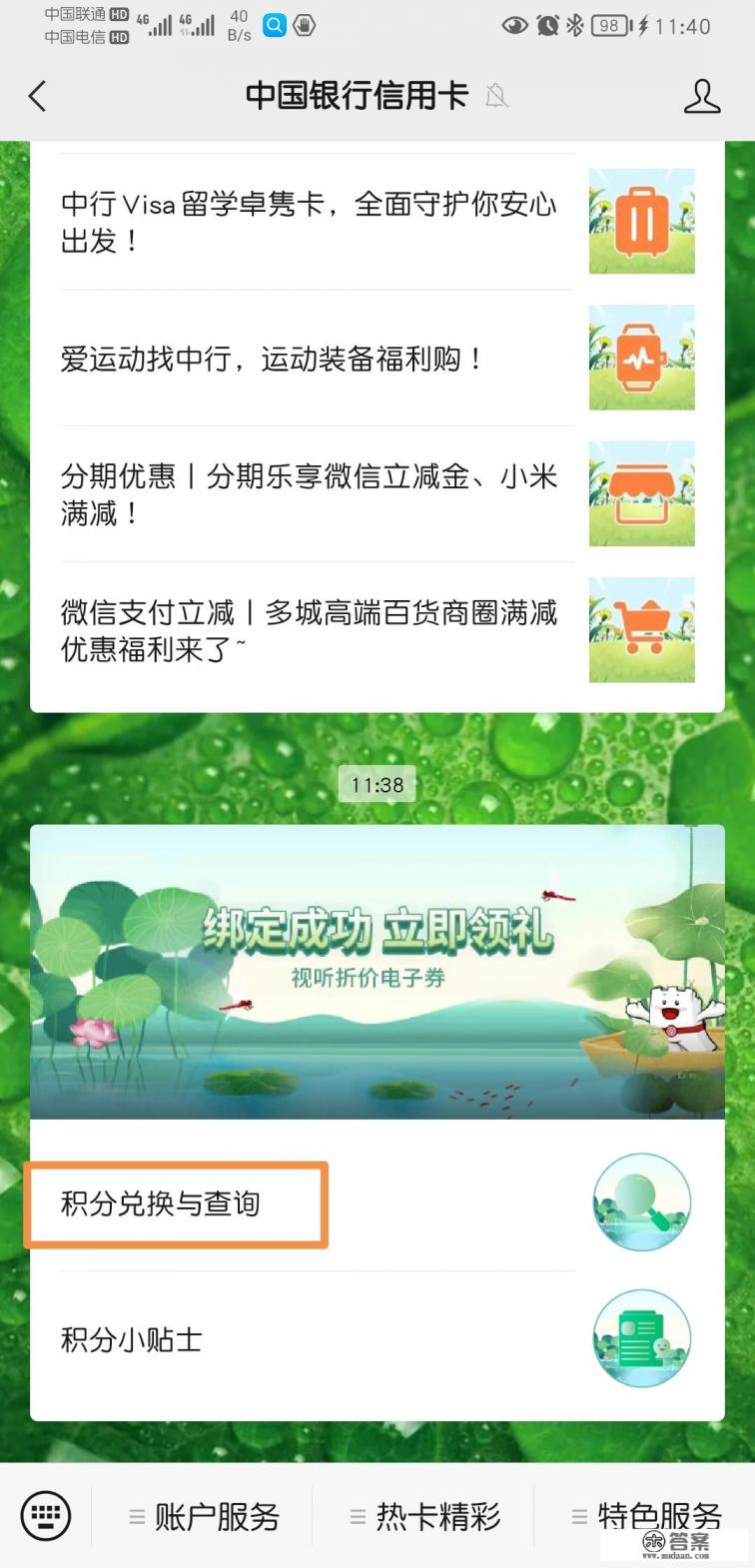Open the 积分小贴士 link
Image resolution: width=755 pixels, height=1568 pixels.
[133, 1339]
